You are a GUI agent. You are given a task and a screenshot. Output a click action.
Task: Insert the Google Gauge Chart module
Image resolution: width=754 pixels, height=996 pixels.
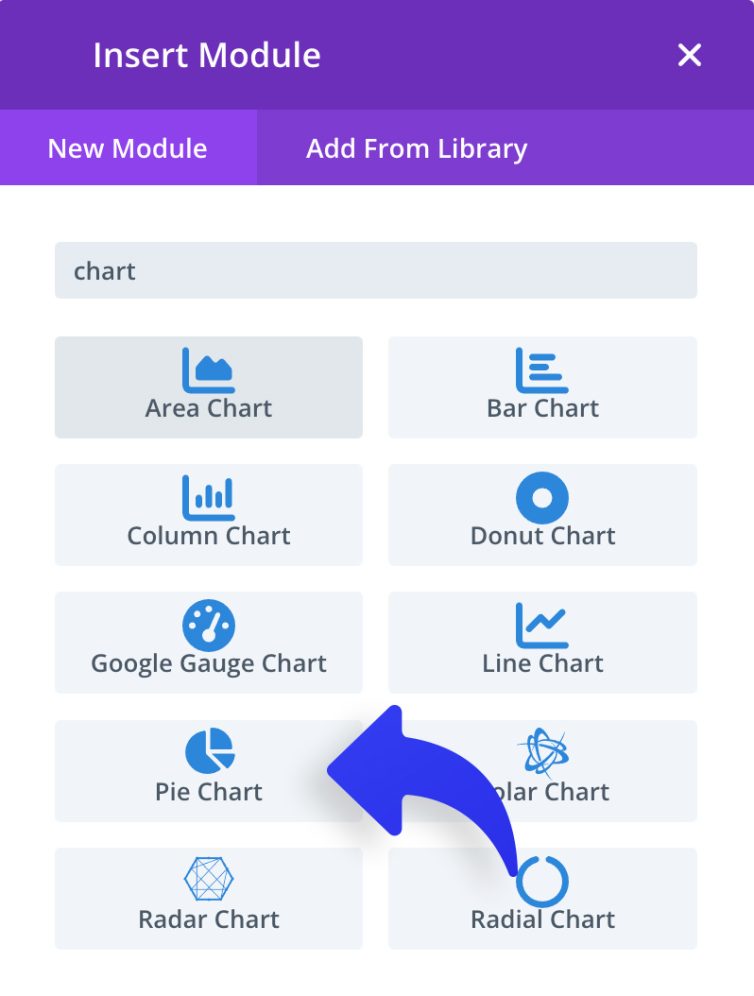(208, 642)
